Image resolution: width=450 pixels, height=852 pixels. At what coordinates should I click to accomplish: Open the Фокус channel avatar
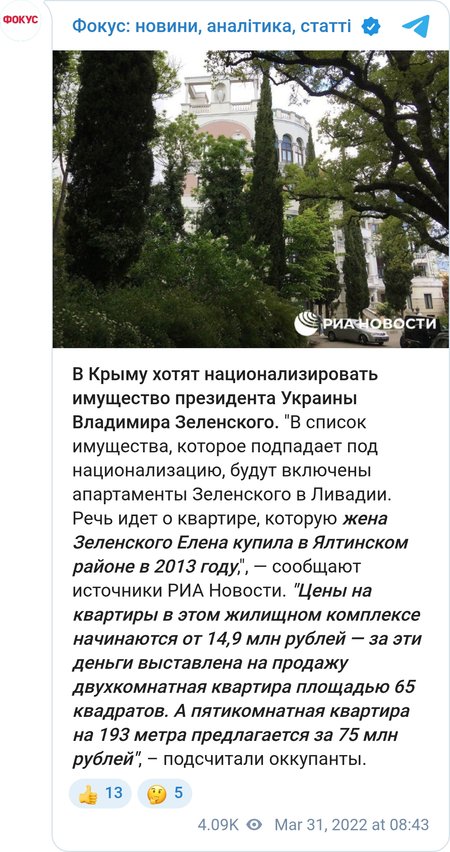pyautogui.click(x=21, y=20)
